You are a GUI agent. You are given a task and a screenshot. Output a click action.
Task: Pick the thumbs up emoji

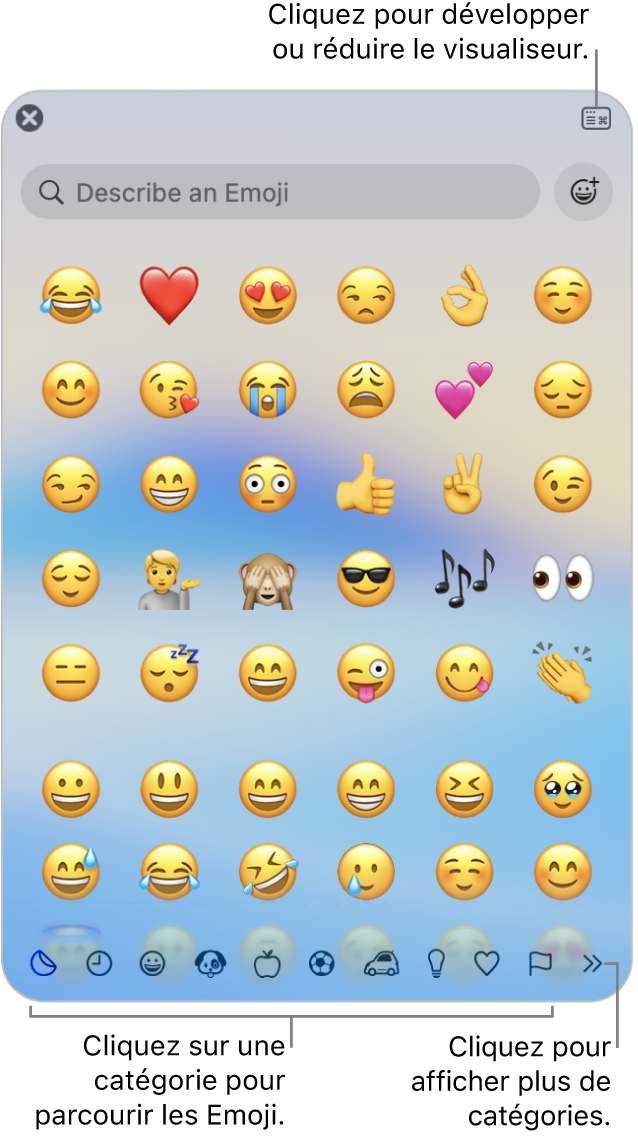[x=366, y=485]
